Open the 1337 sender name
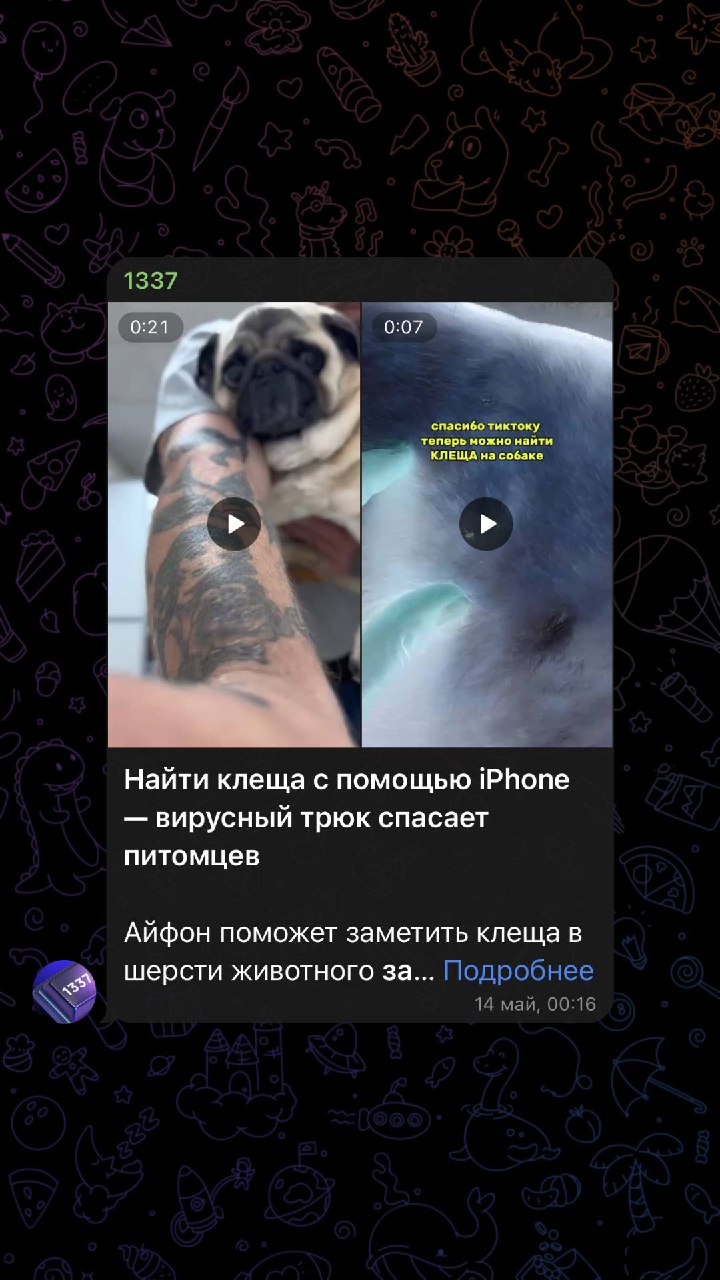The width and height of the screenshot is (720, 1280). pos(150,281)
